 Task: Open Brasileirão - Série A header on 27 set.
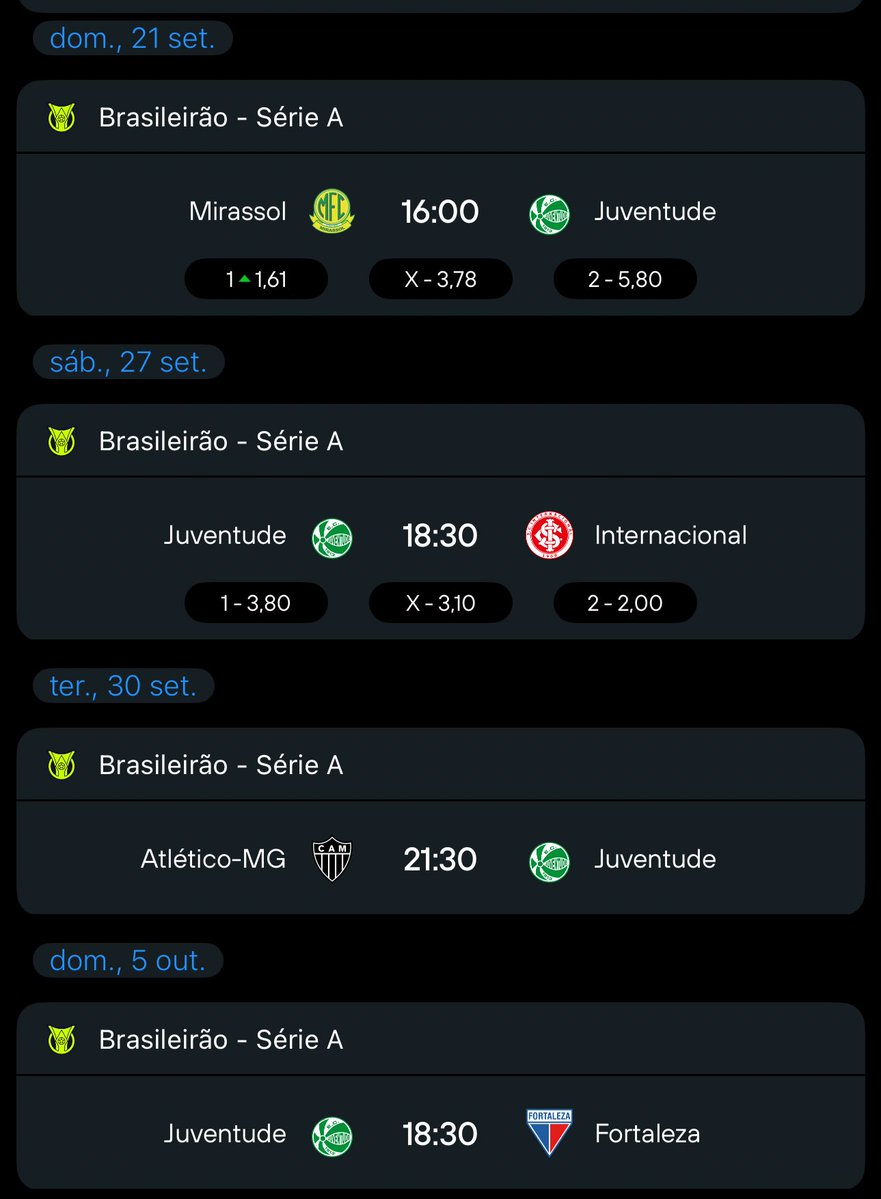221,441
